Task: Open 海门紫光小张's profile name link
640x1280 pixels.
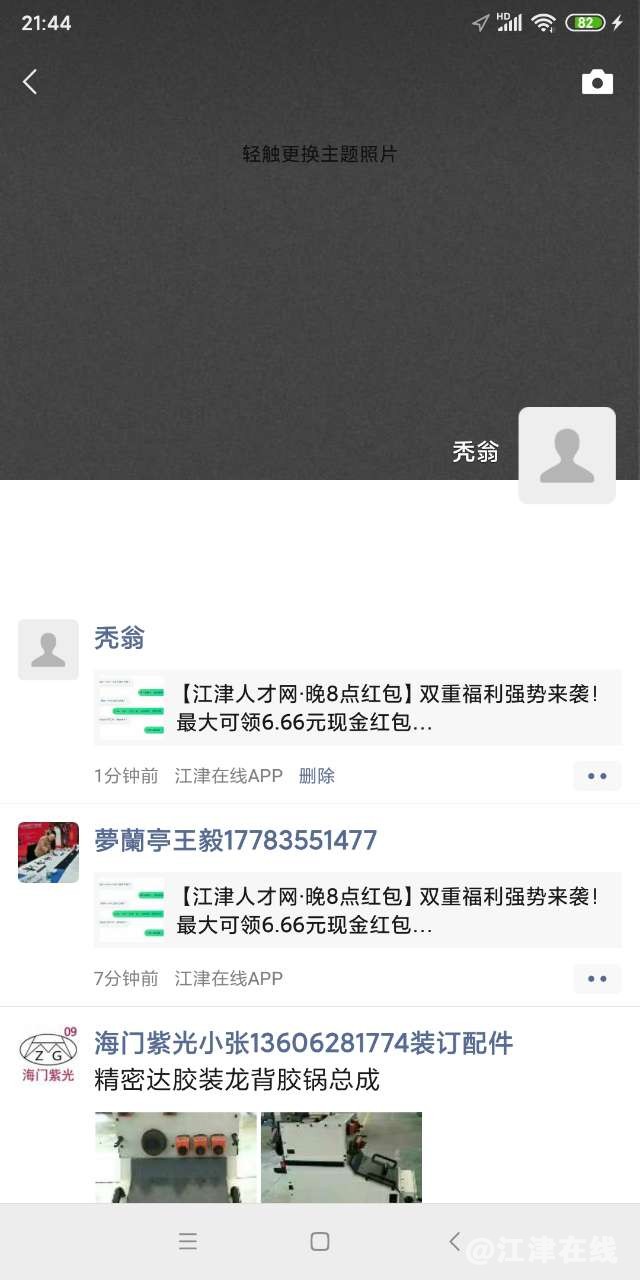Action: pyautogui.click(x=303, y=1043)
